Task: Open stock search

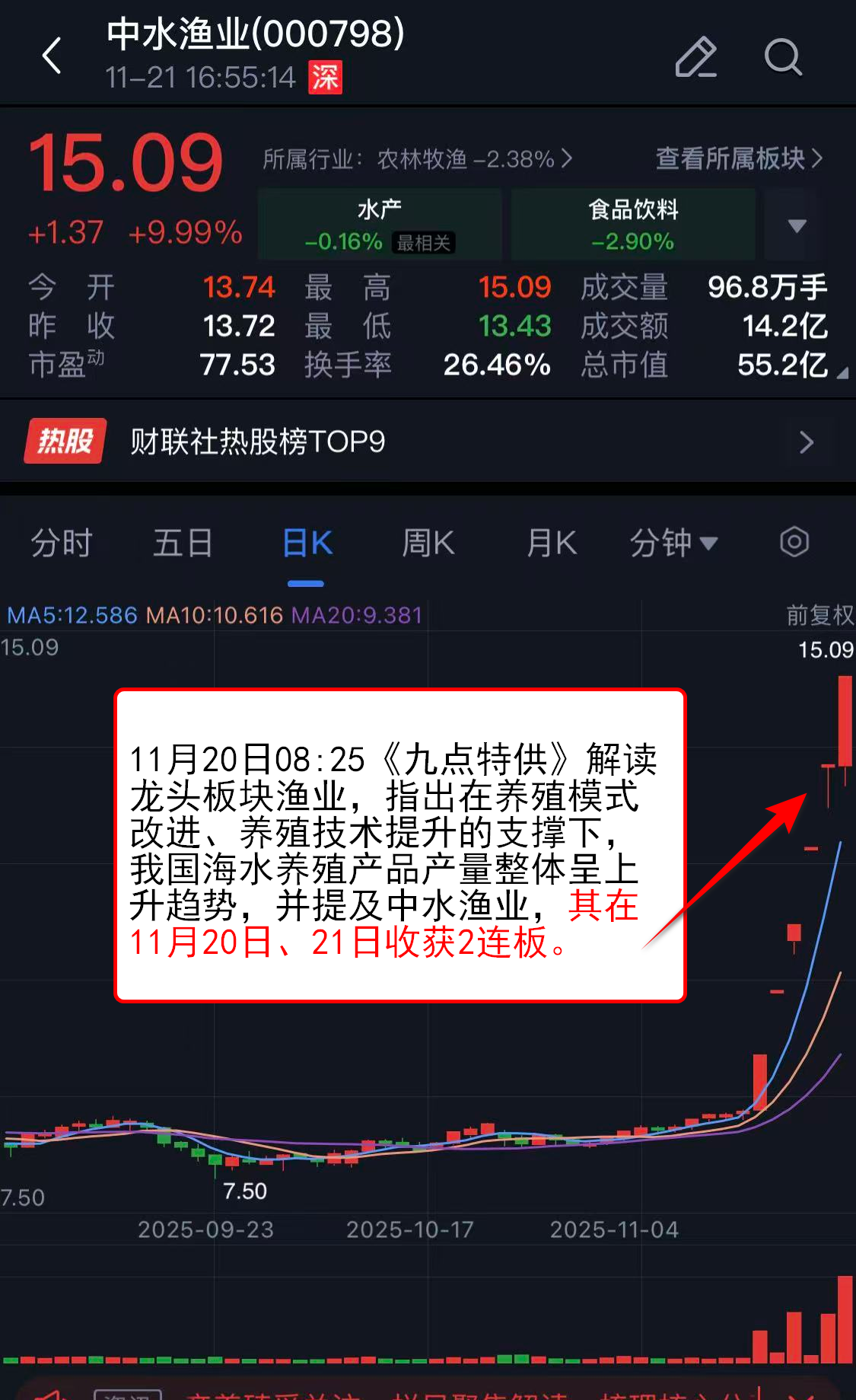Action: click(782, 57)
